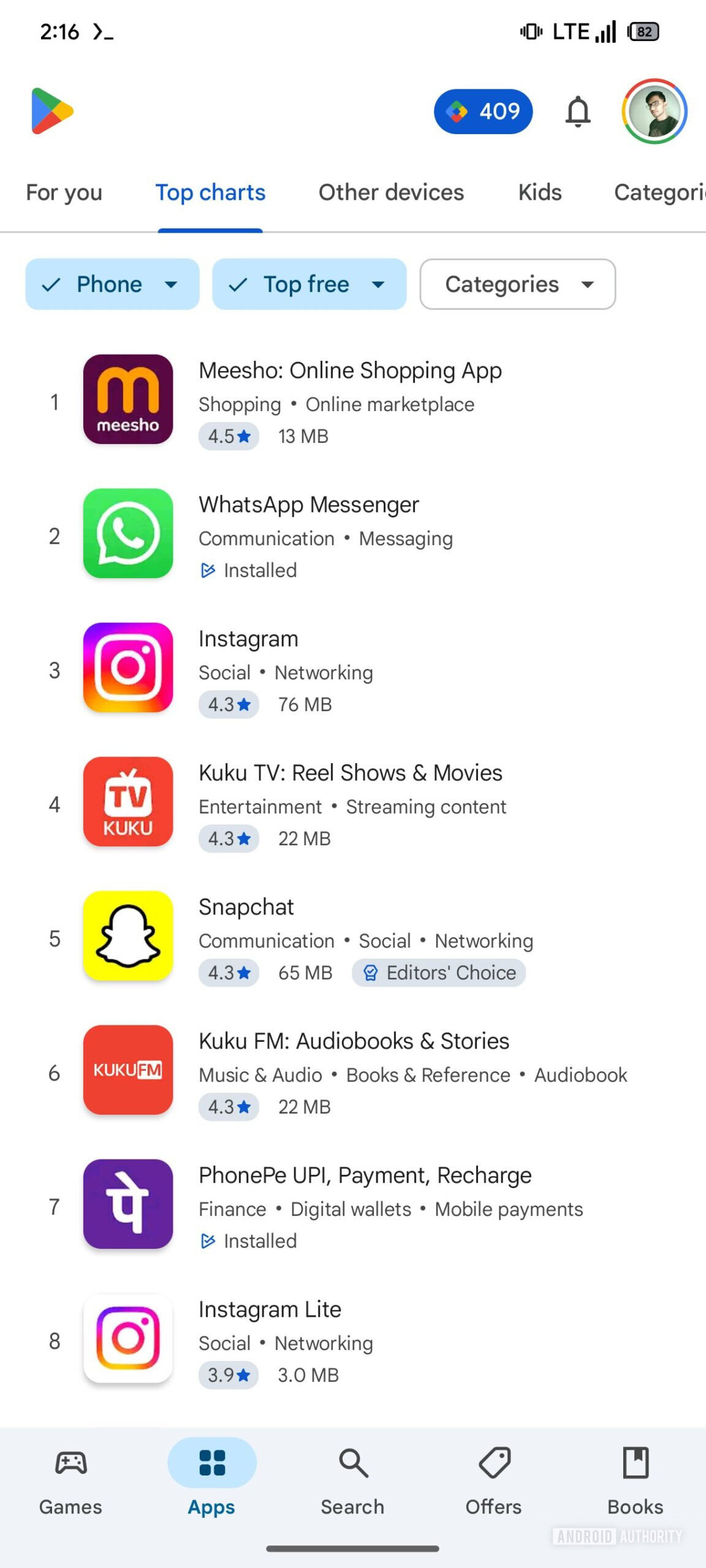Tap the 409 Play Points badge

[x=483, y=111]
